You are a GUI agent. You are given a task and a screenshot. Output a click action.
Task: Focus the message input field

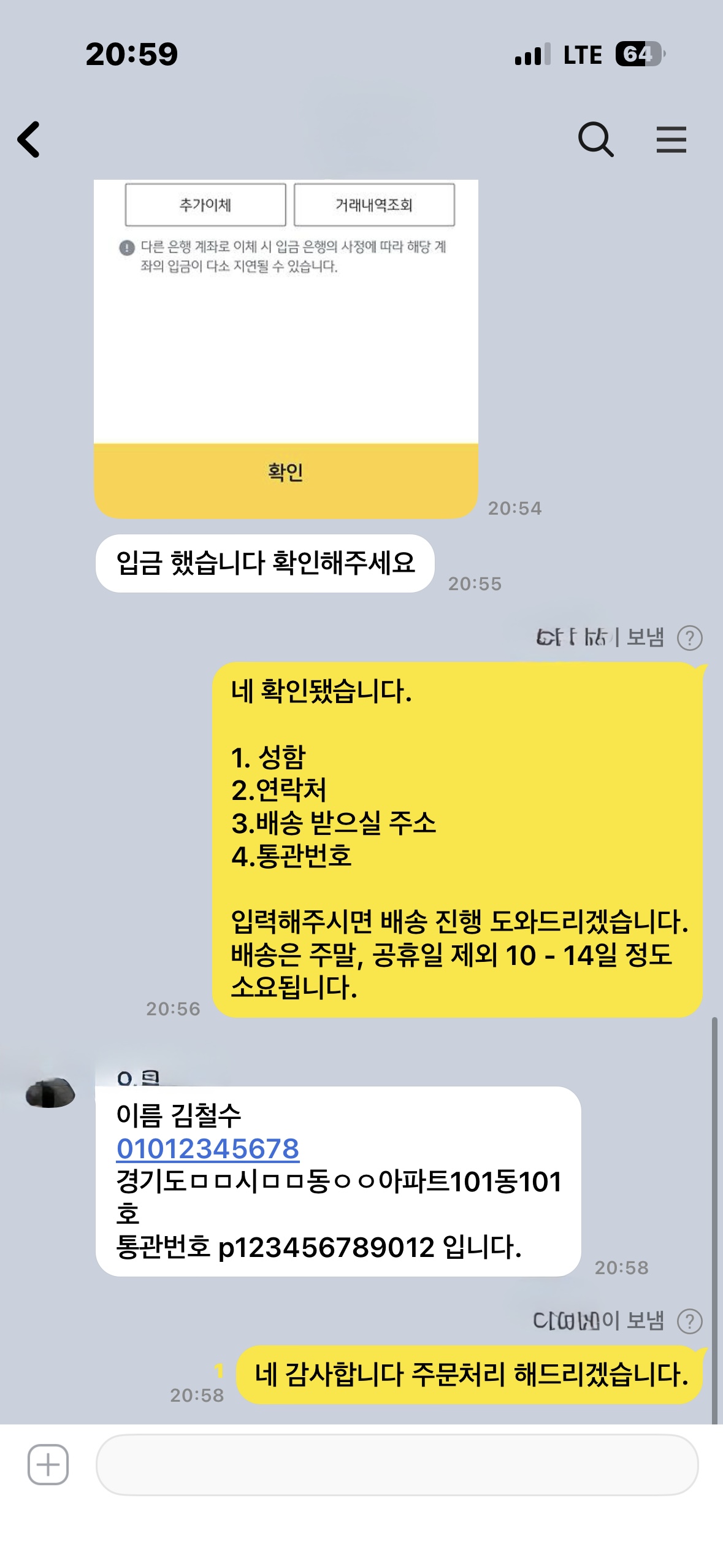[397, 1464]
